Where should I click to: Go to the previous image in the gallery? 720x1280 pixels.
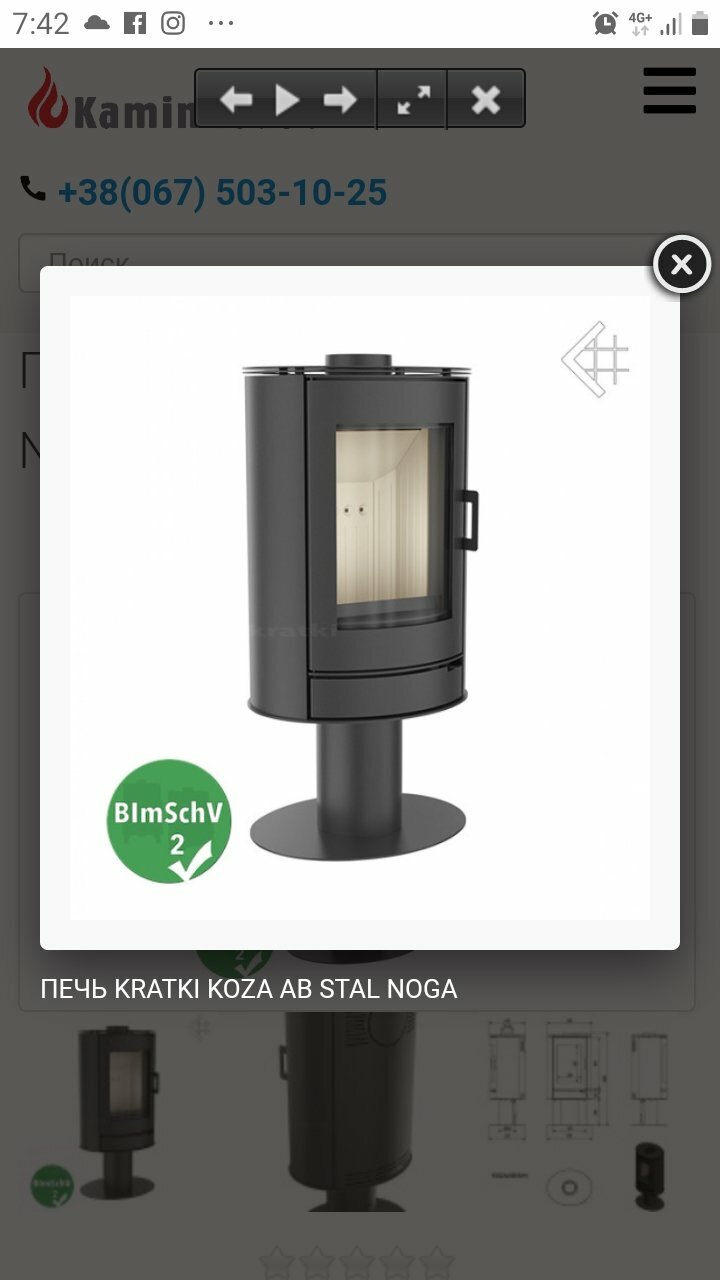pyautogui.click(x=236, y=99)
